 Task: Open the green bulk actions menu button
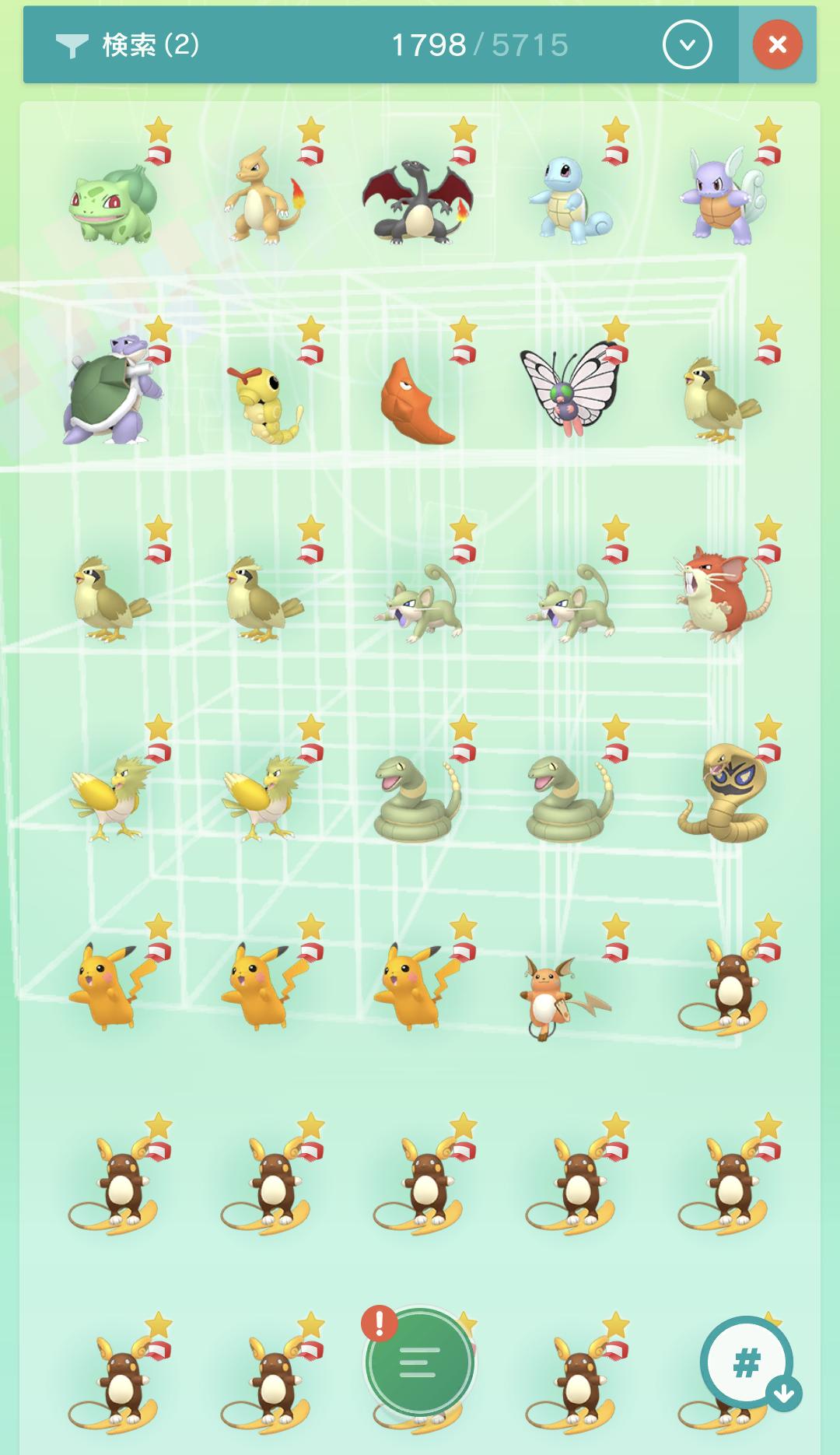(x=419, y=1362)
